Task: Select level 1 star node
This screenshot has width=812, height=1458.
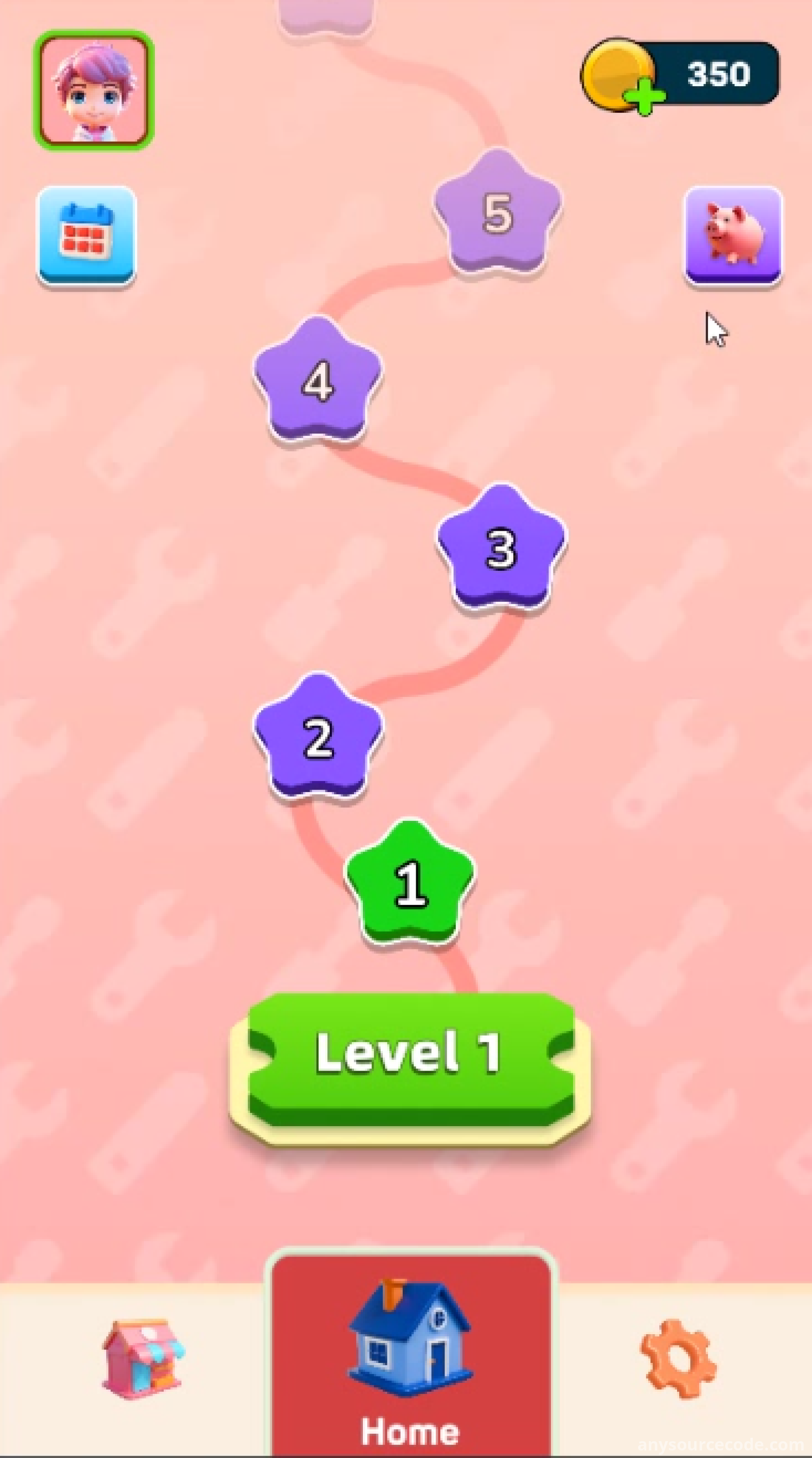Action: pos(410,883)
